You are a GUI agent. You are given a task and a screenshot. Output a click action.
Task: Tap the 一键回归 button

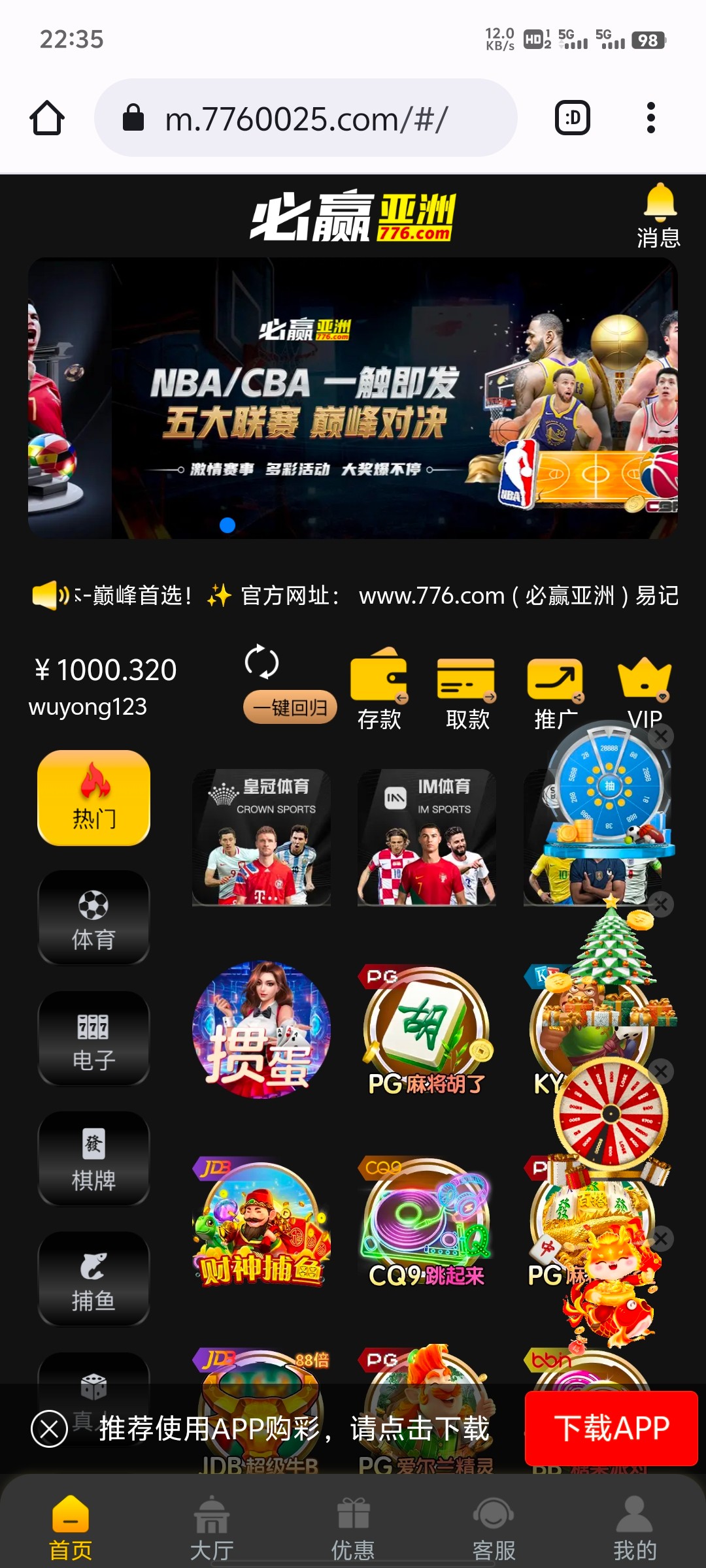(x=290, y=708)
